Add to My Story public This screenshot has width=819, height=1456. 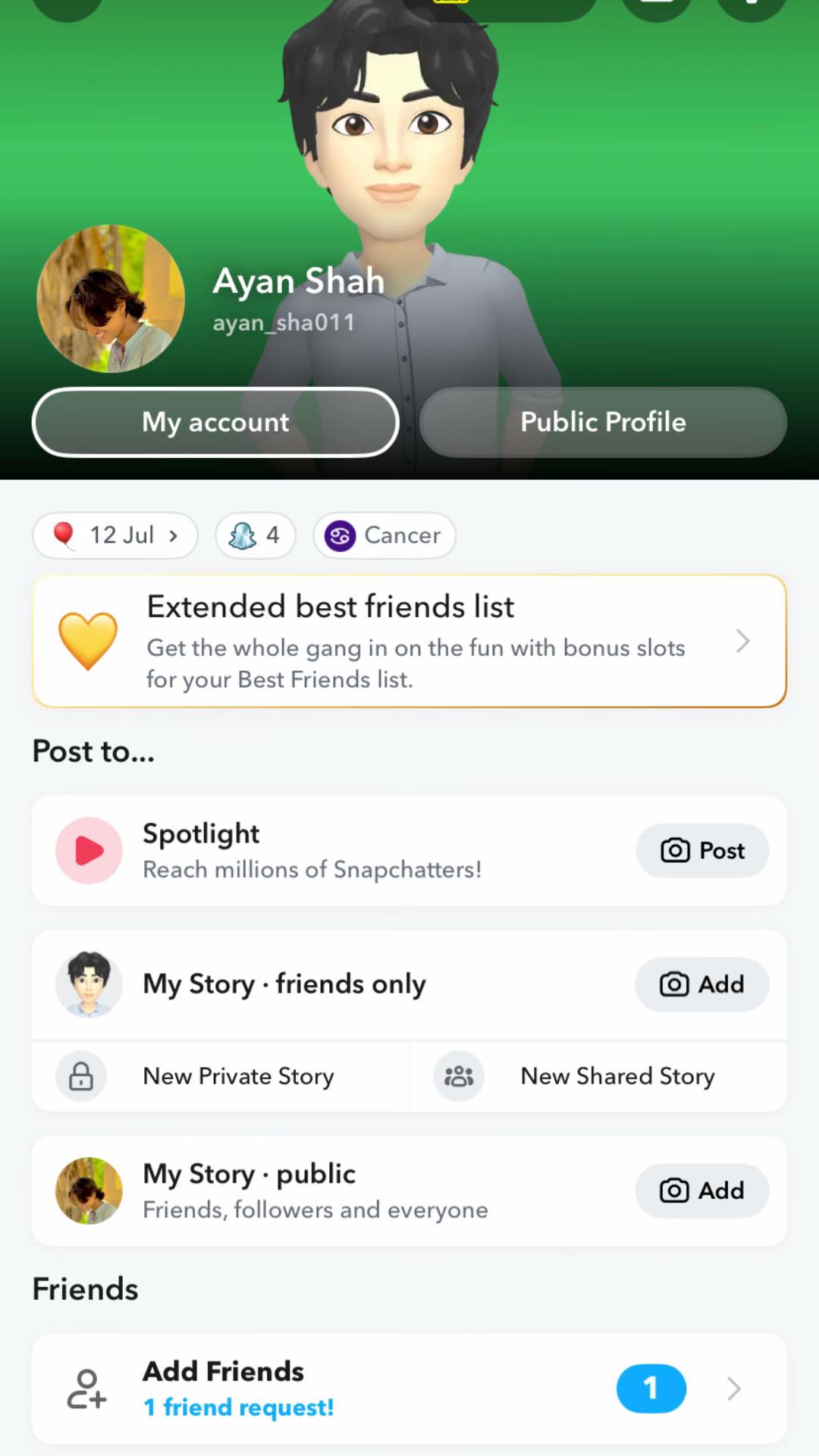coord(702,1191)
